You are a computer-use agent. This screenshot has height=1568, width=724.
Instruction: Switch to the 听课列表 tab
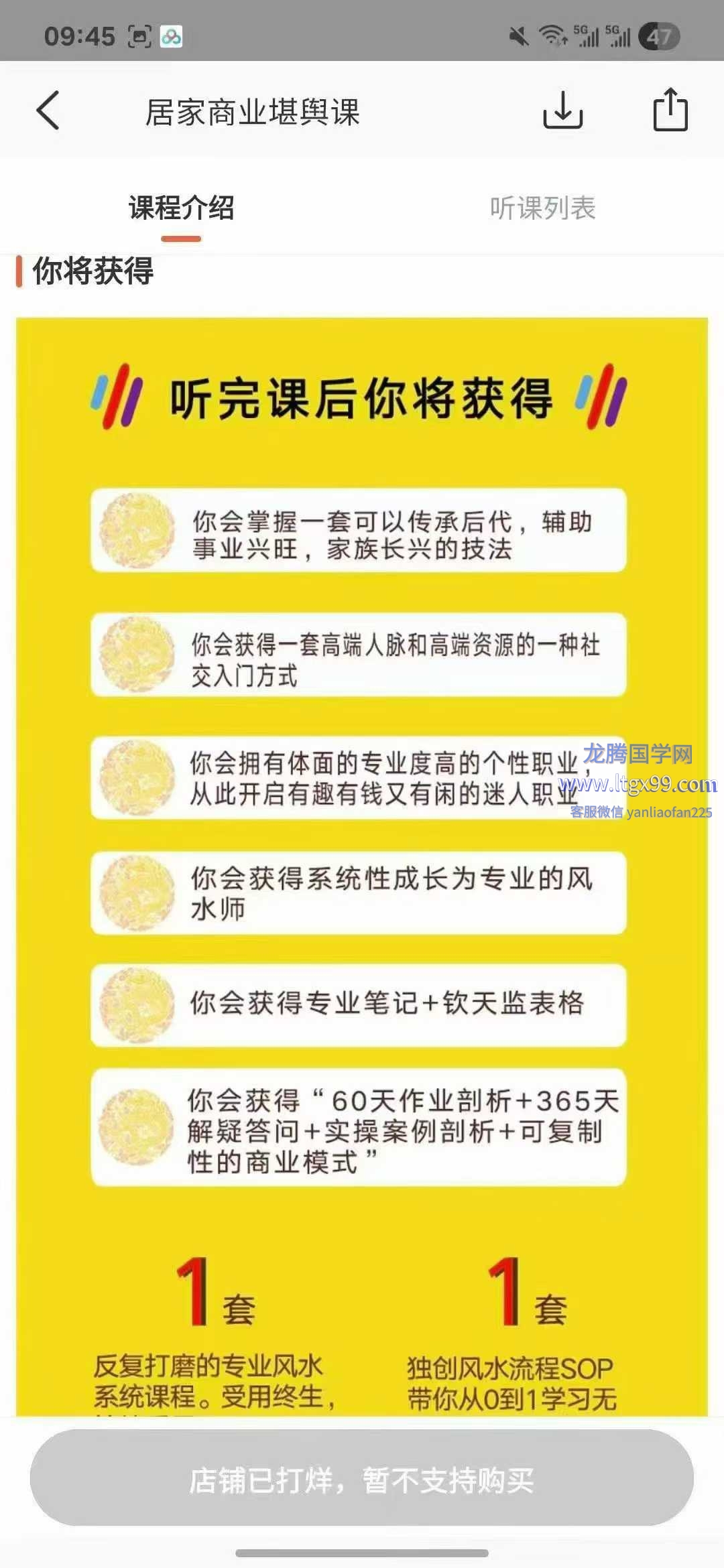click(x=542, y=208)
